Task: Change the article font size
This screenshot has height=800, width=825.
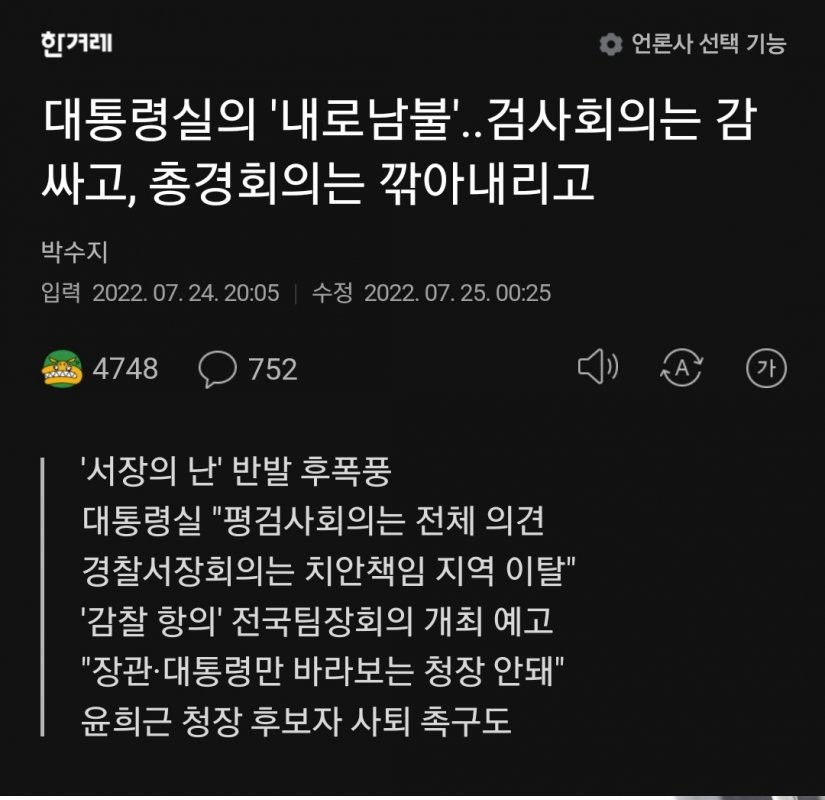Action: (766, 368)
